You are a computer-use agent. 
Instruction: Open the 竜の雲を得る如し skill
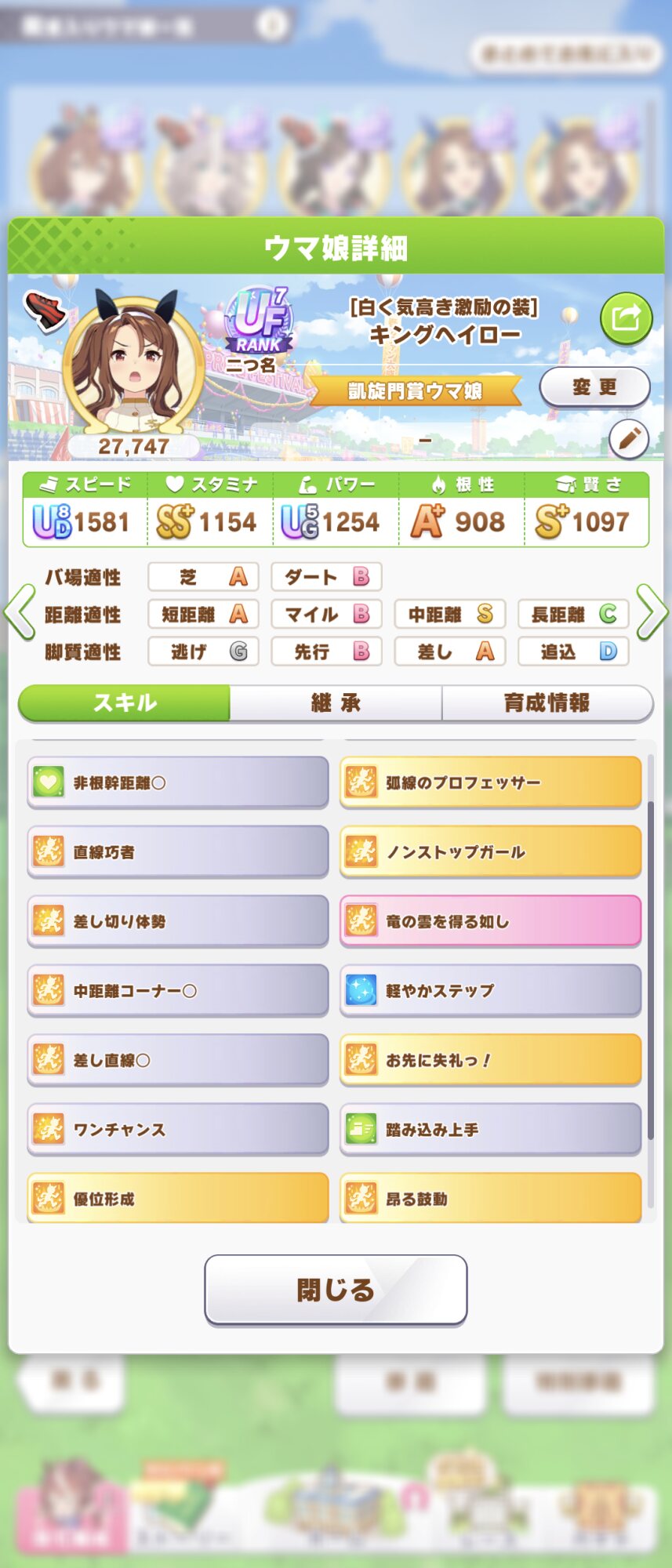point(490,921)
